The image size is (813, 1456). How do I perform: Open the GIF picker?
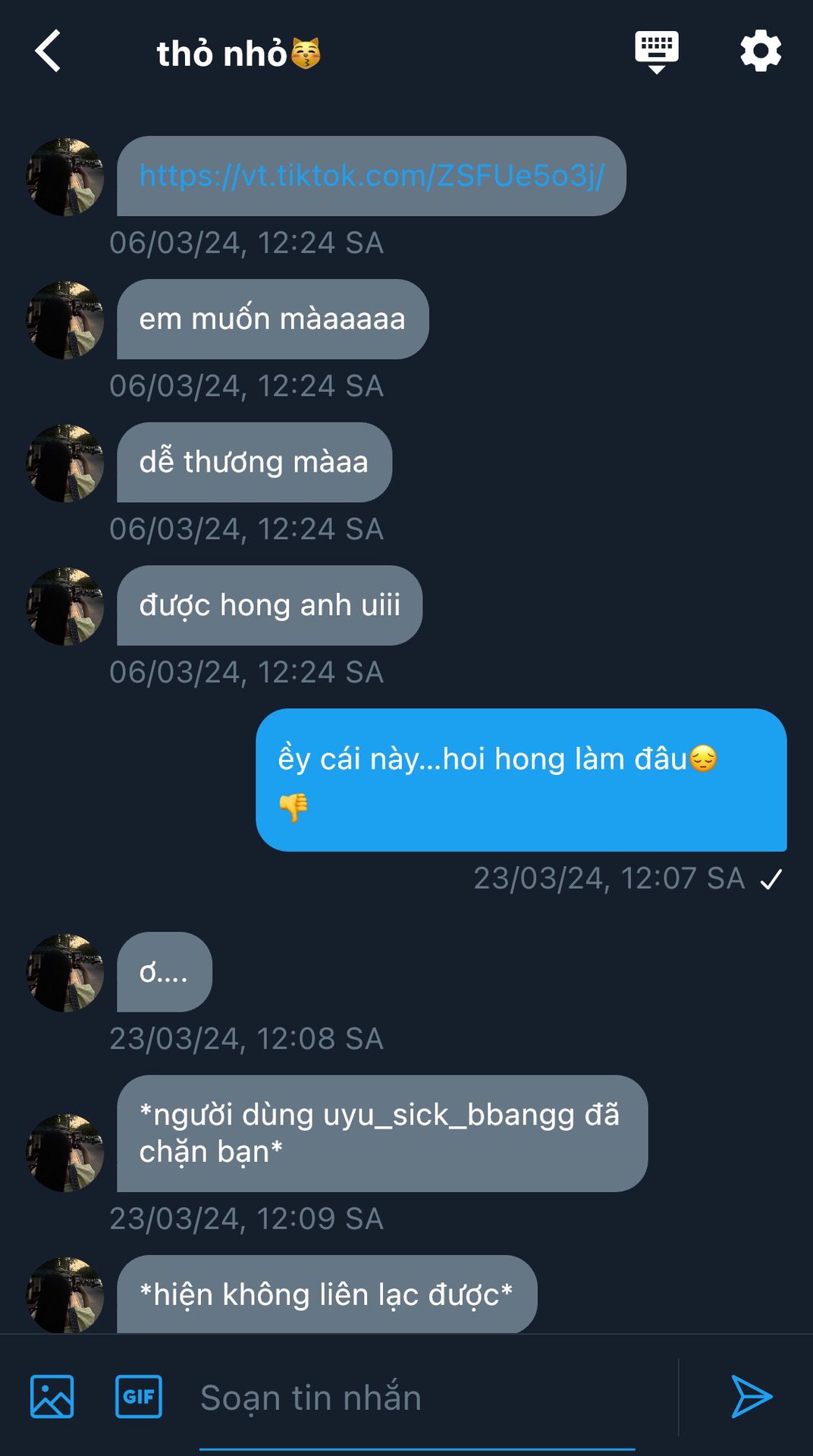point(139,1396)
